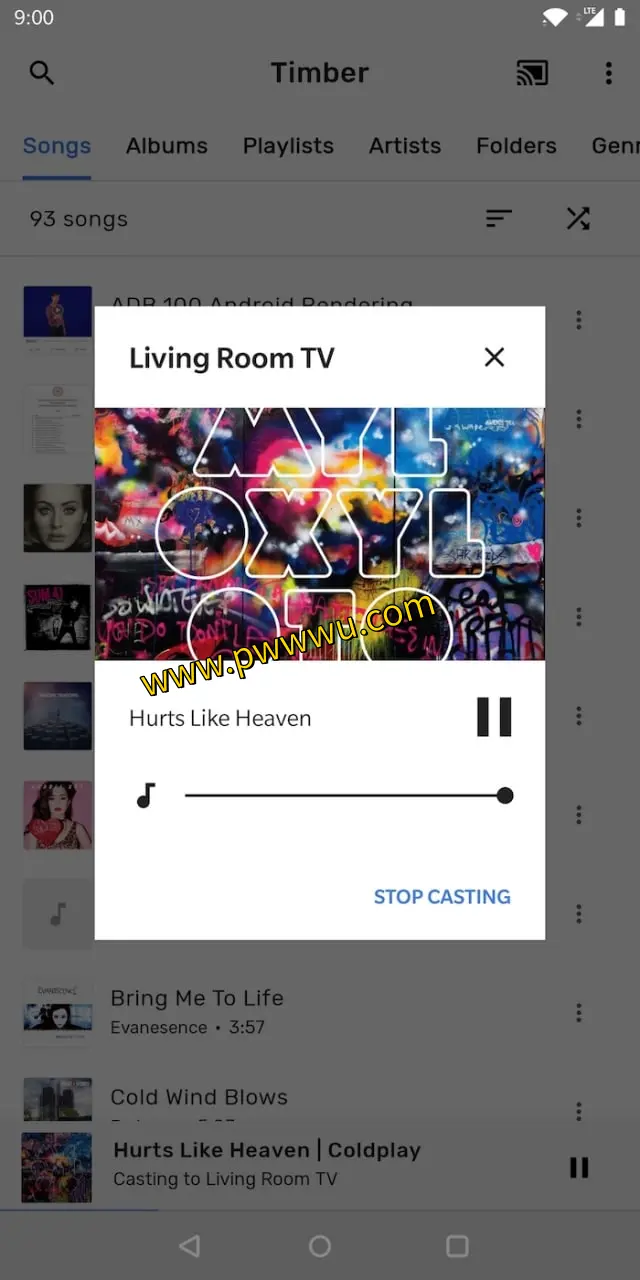
Task: Go back with the system back button
Action: click(x=189, y=1245)
